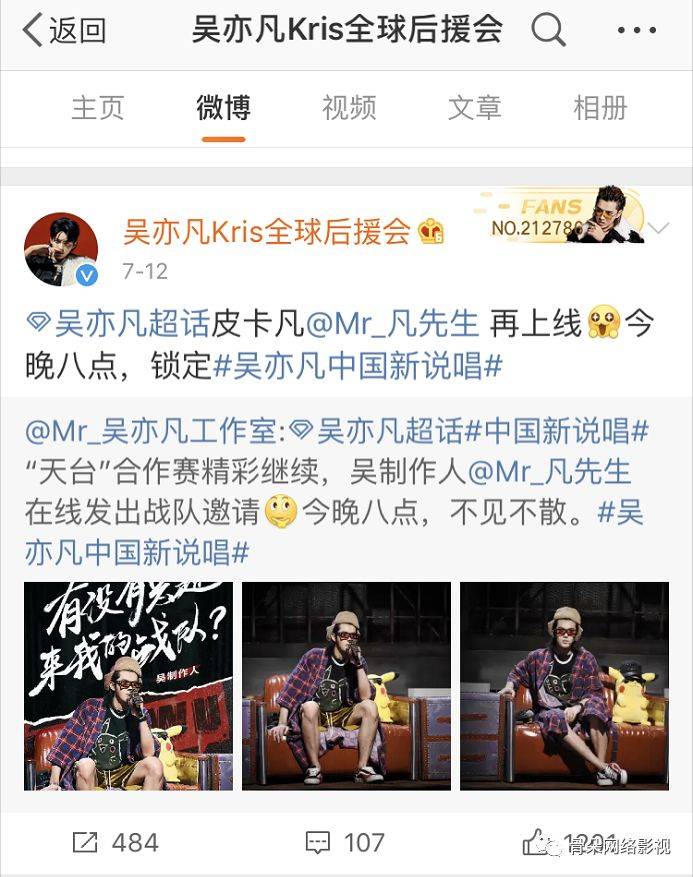This screenshot has height=877, width=693.
Task: Tap the 返回 back button
Action: click(x=64, y=31)
